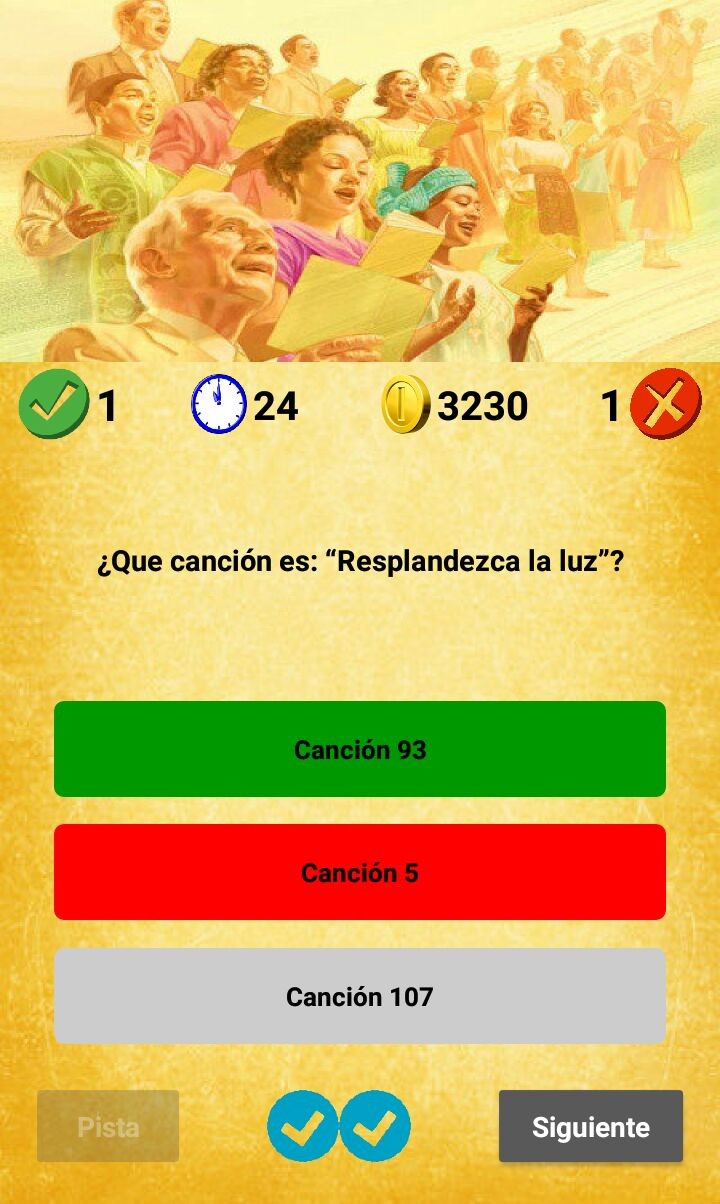
Task: Go to the next question with Siguiente
Action: (591, 1126)
